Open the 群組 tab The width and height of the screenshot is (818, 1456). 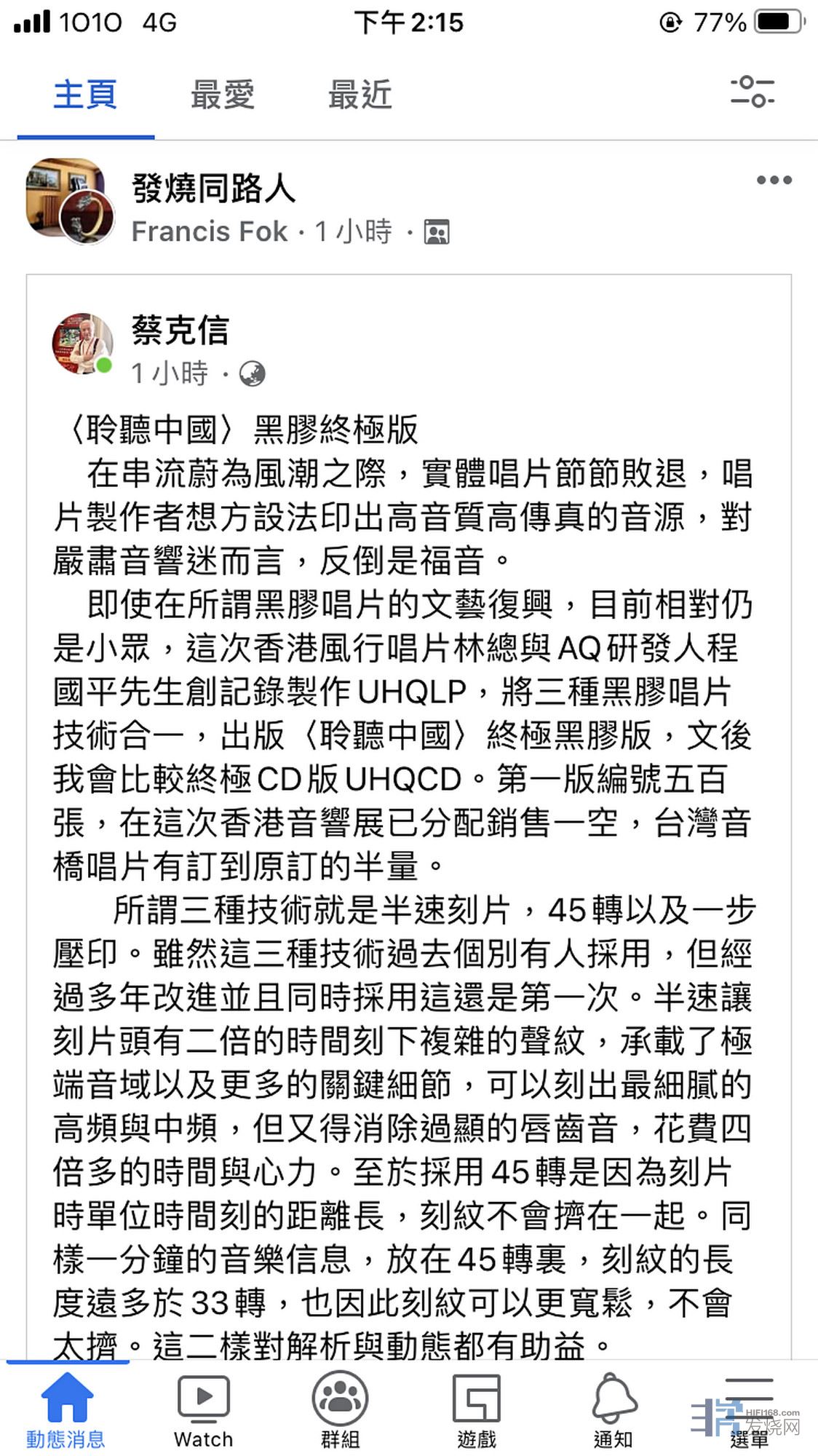[x=340, y=1409]
